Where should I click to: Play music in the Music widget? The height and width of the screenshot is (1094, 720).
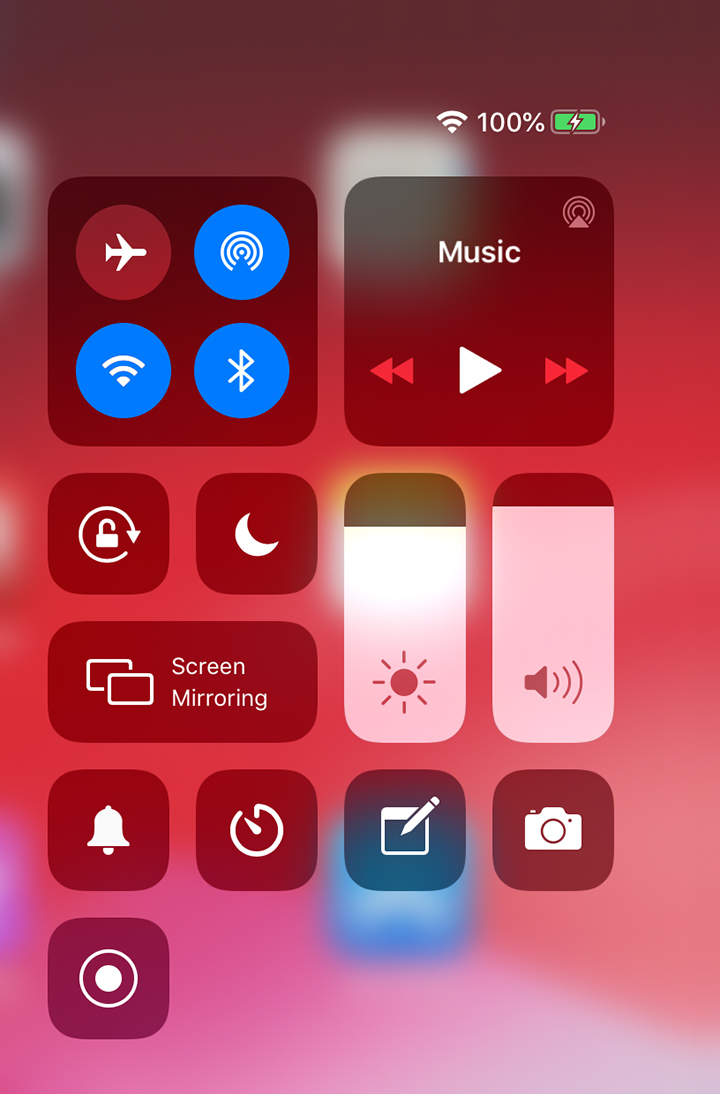(x=479, y=370)
